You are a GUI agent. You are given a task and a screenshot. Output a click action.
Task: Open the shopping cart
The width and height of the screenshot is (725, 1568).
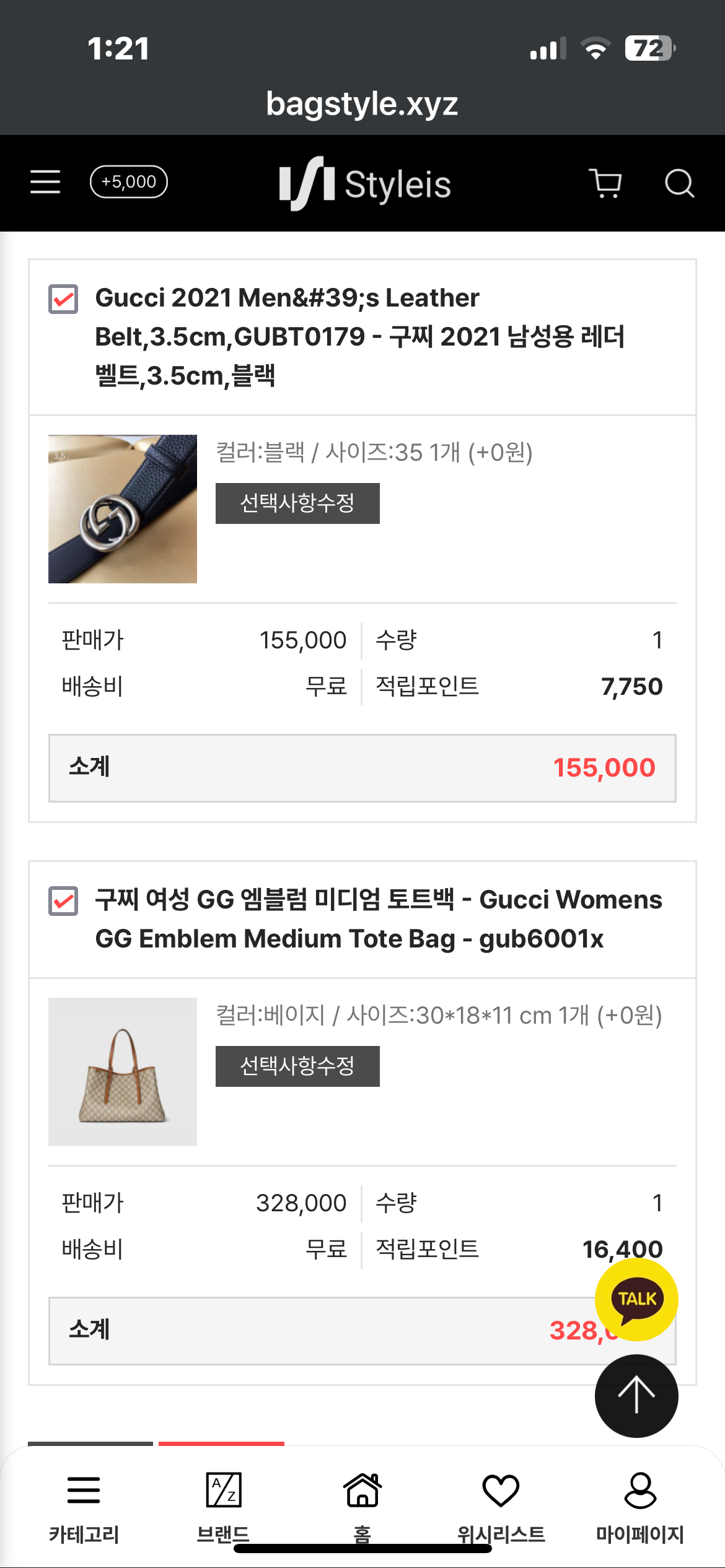point(605,183)
